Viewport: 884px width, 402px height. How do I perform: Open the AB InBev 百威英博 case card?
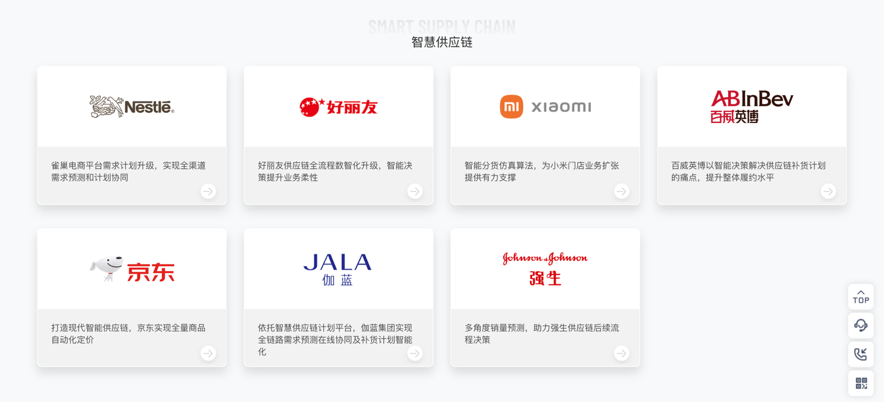751,135
